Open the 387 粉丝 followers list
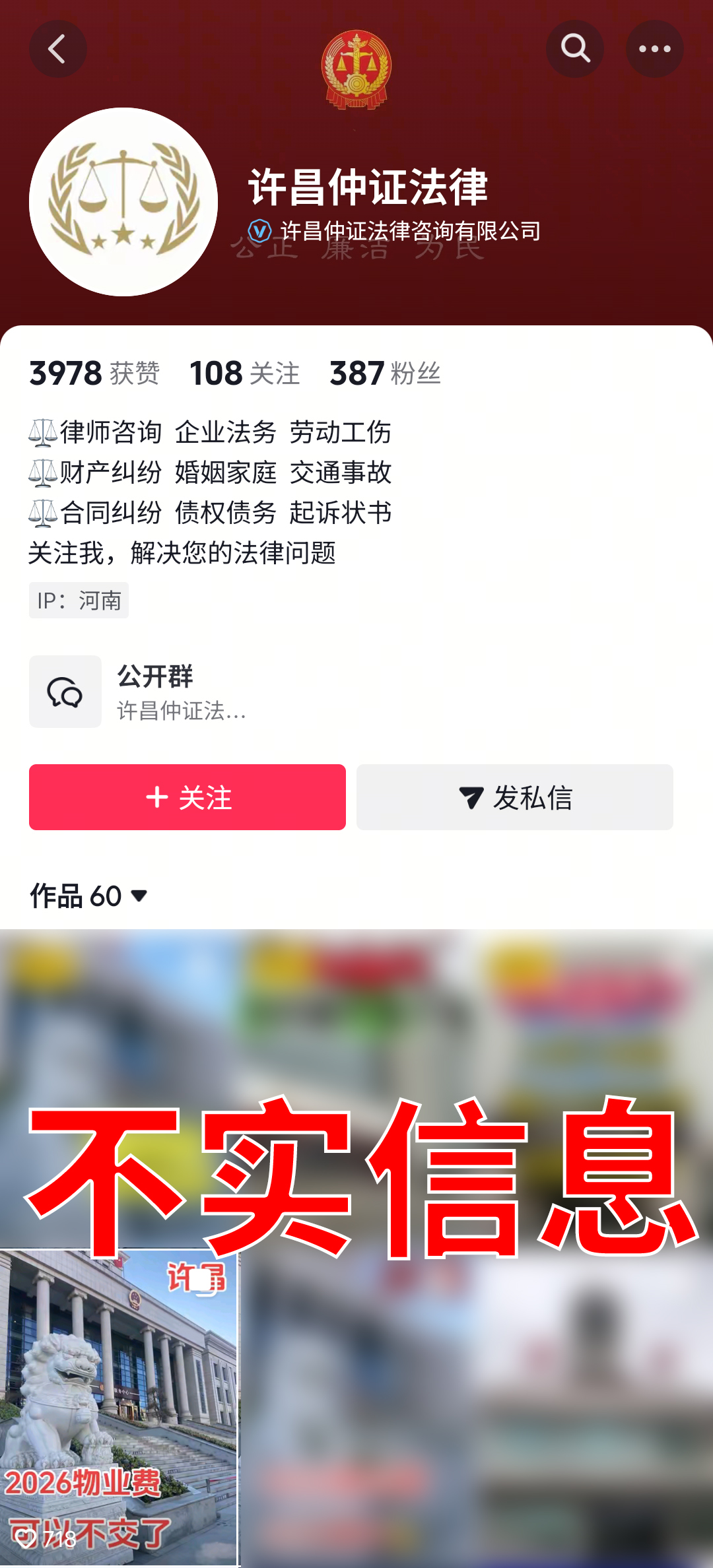 385,374
